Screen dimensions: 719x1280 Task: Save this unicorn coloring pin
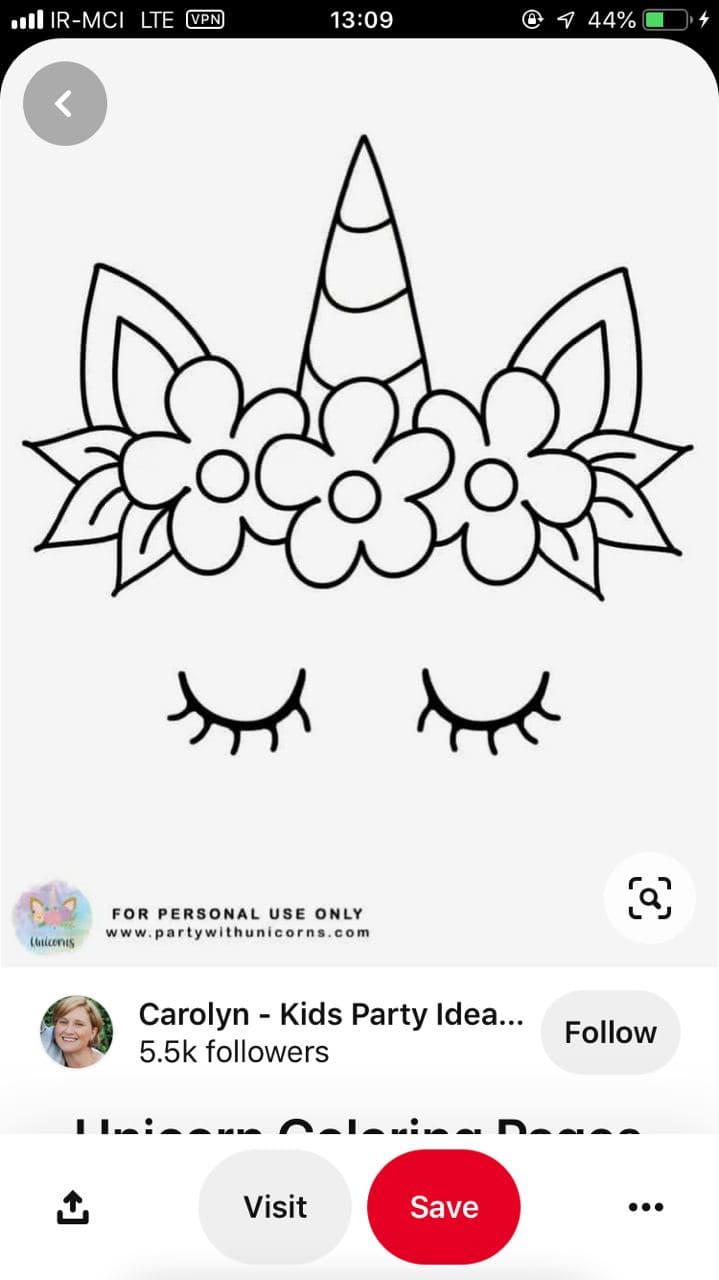pyautogui.click(x=444, y=1207)
